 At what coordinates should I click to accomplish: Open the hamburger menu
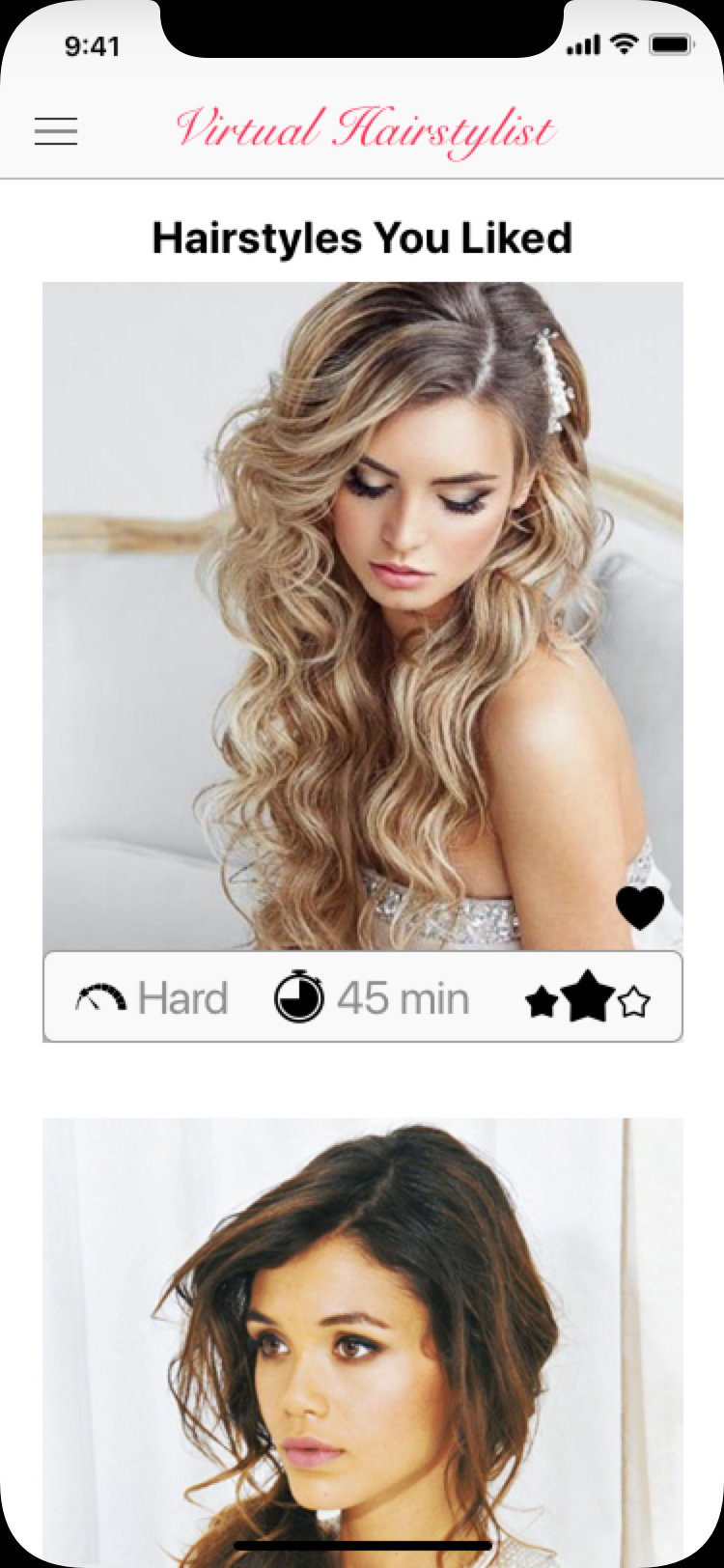point(56,131)
